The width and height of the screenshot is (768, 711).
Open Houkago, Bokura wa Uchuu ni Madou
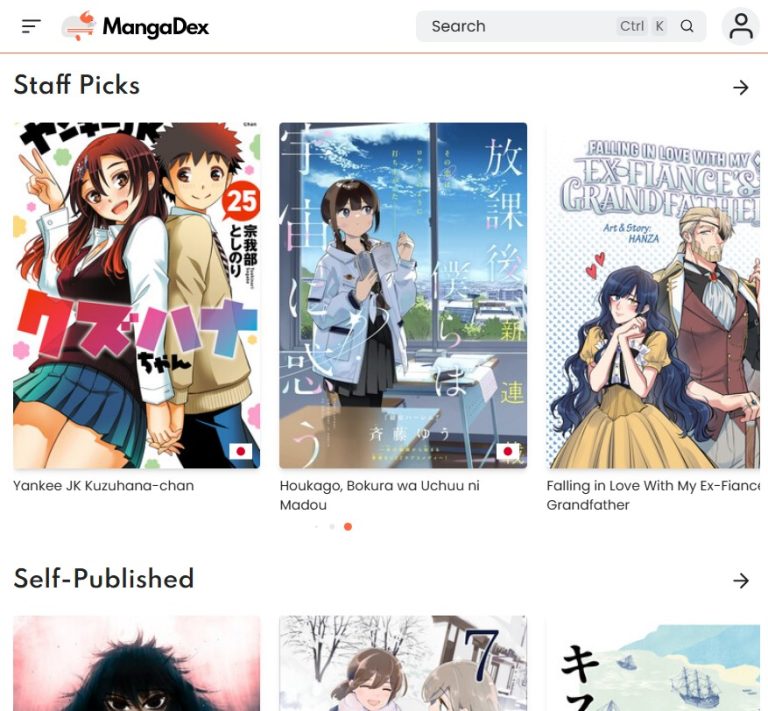coord(402,295)
